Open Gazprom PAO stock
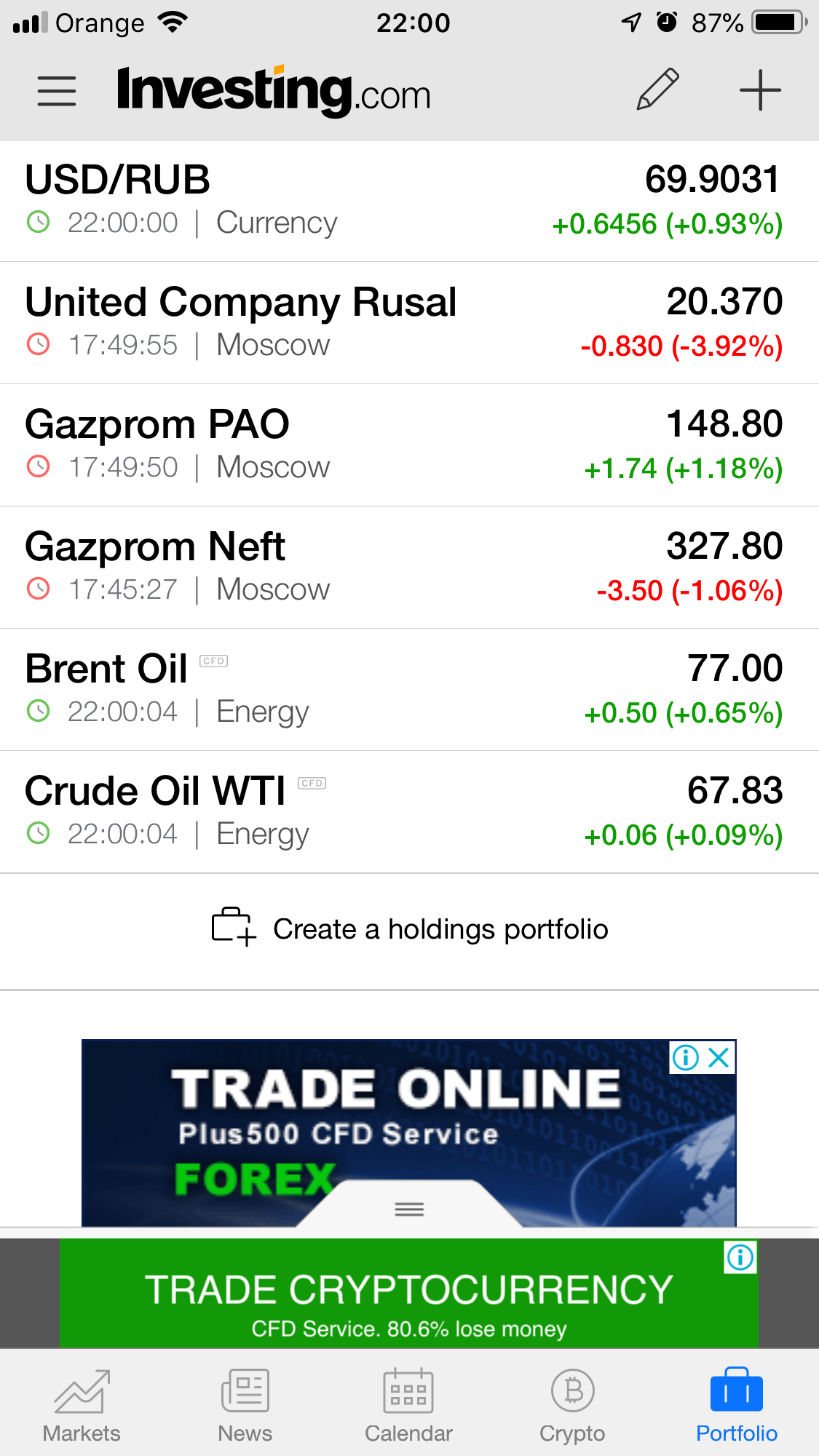 click(408, 445)
